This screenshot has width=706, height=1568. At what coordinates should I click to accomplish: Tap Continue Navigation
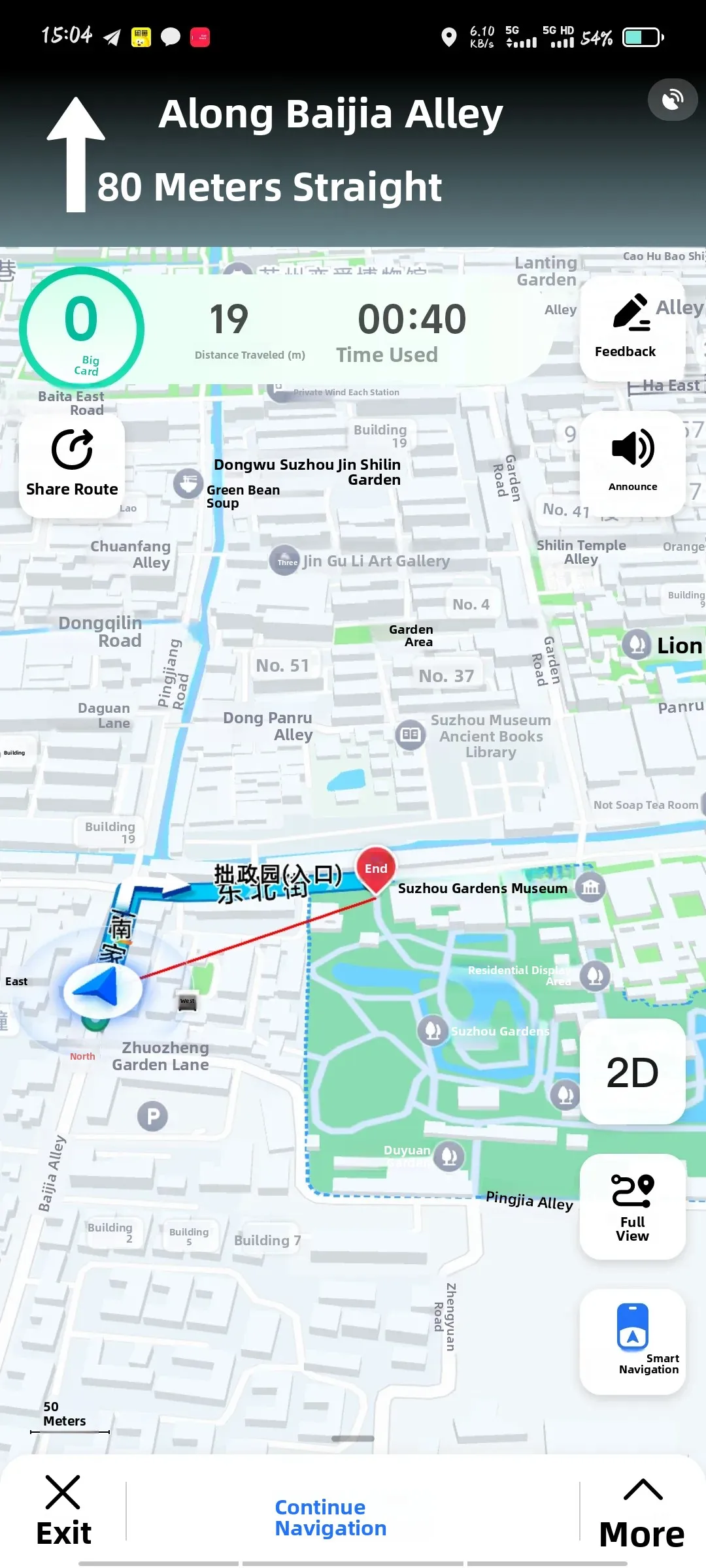click(x=331, y=1517)
